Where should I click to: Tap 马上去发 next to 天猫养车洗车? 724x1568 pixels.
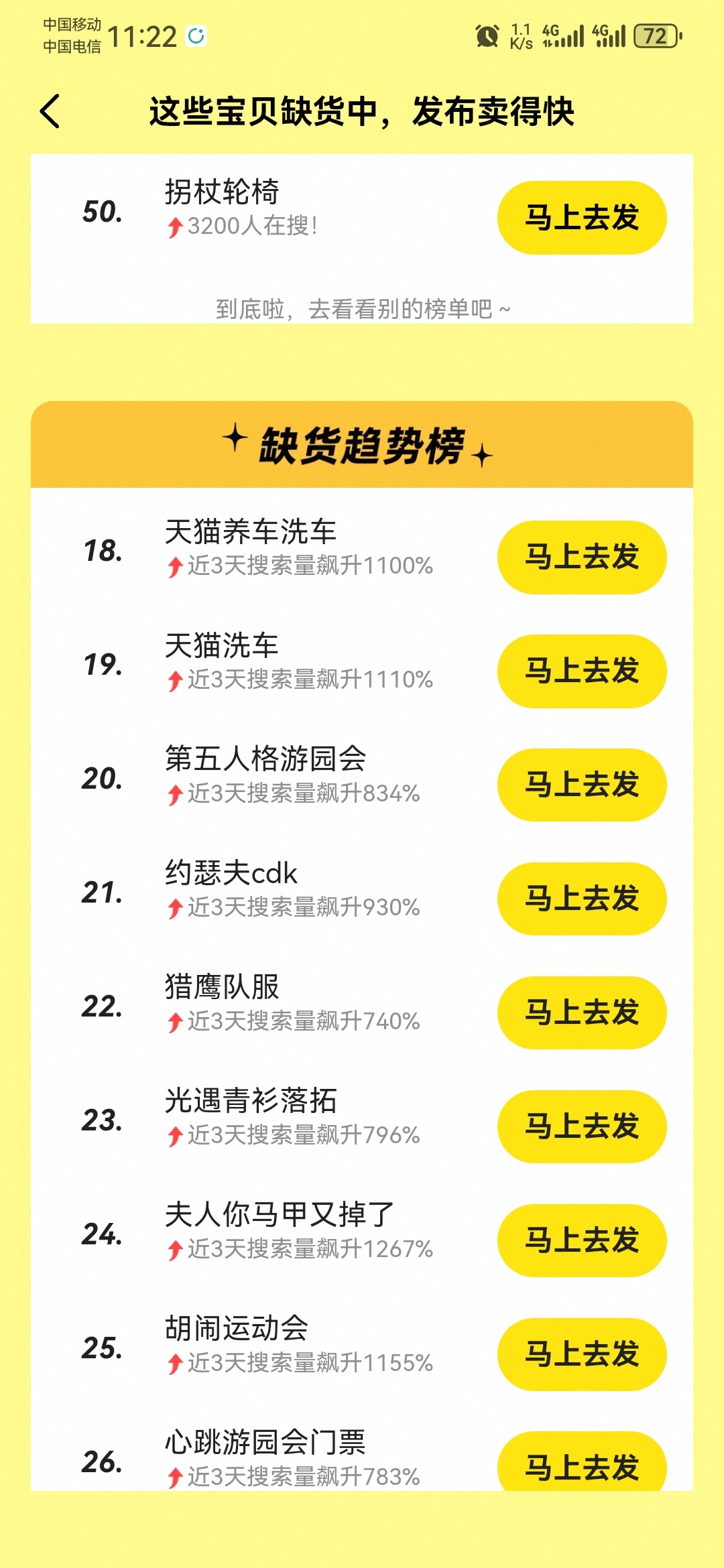click(x=582, y=557)
